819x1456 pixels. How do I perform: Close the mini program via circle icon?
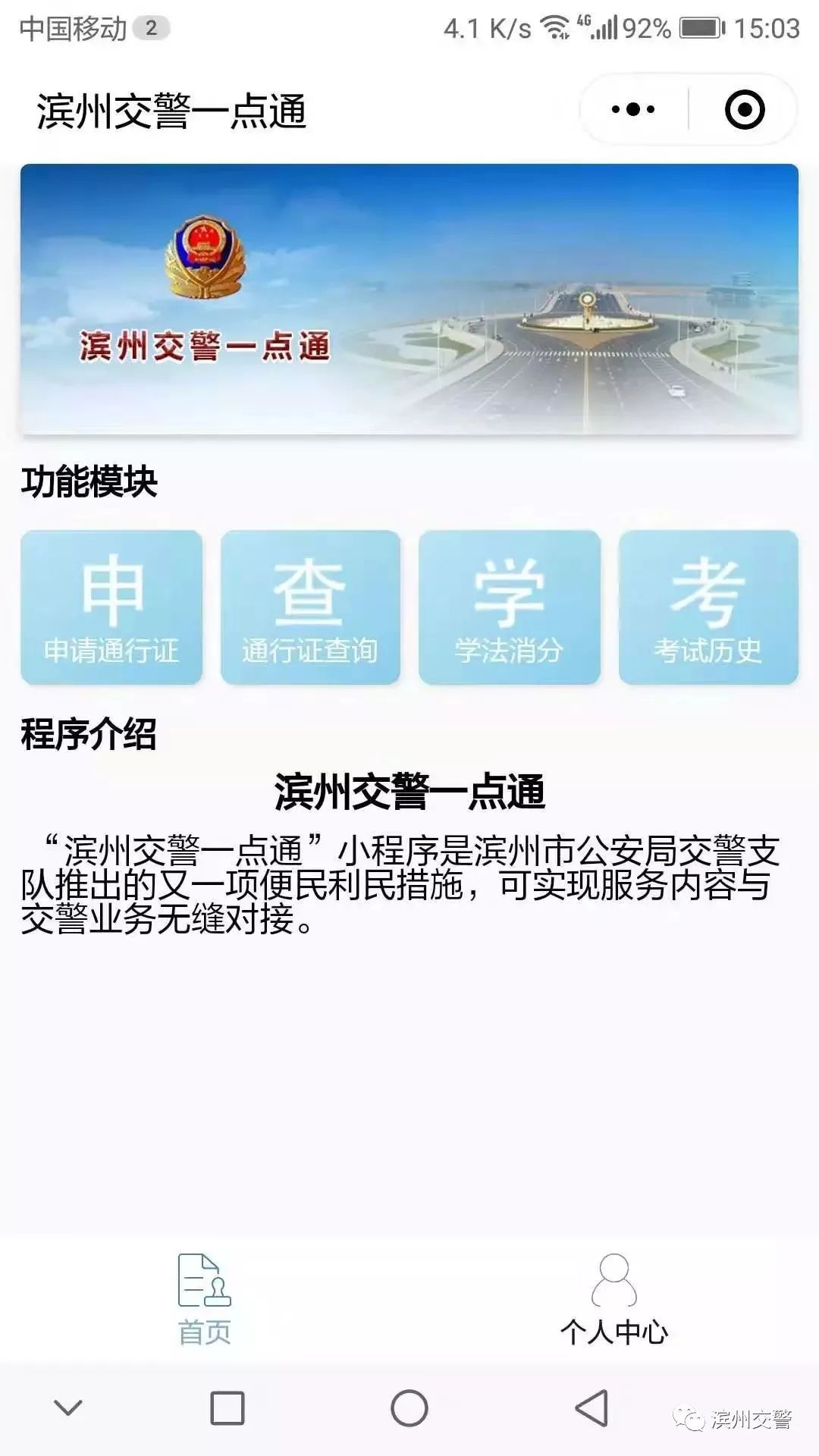[x=744, y=110]
